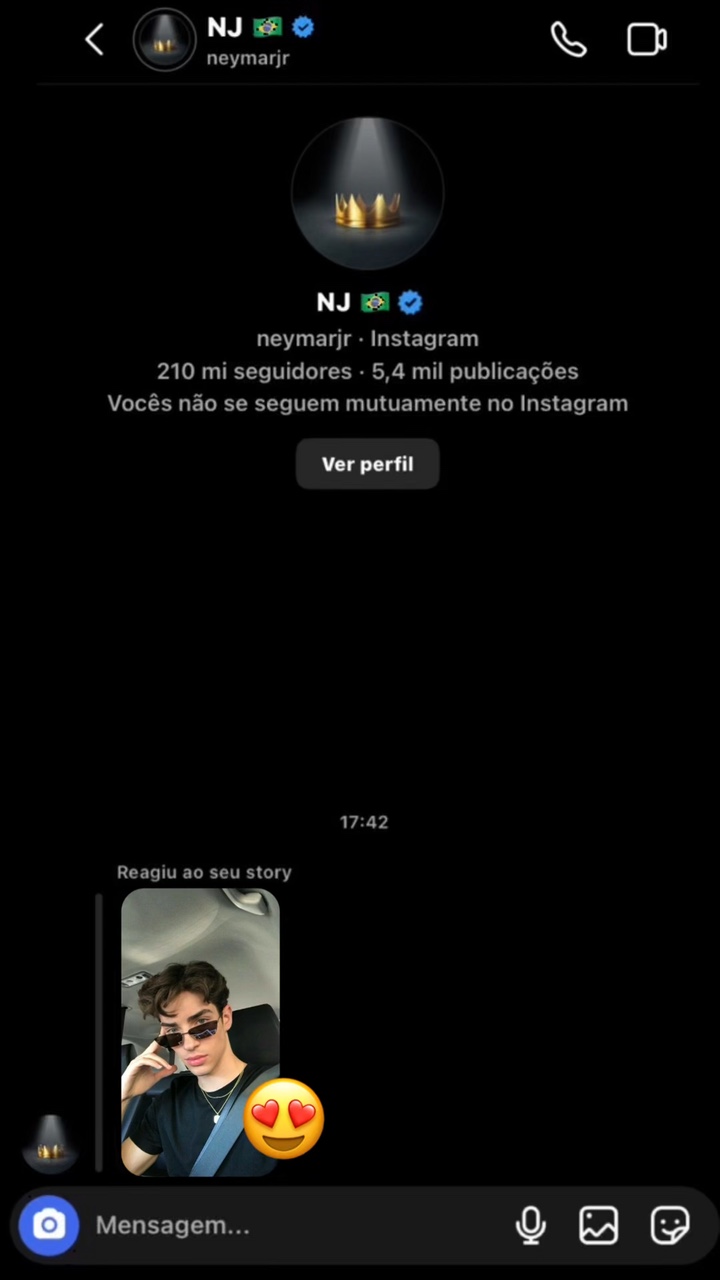Open the photo gallery picker
Viewport: 720px width, 1280px height.
(598, 1225)
